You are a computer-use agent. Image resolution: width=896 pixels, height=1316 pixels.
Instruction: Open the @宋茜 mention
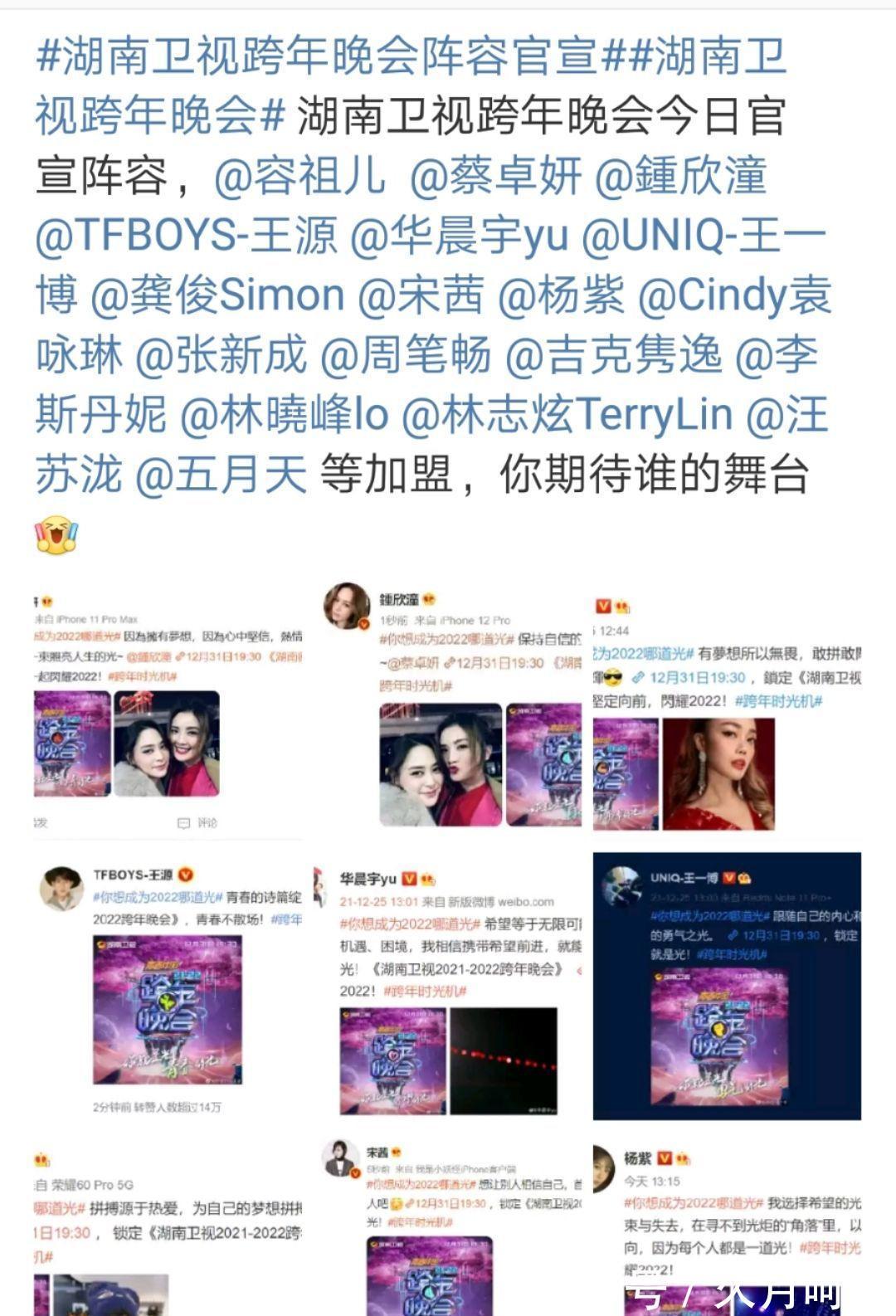point(421,296)
